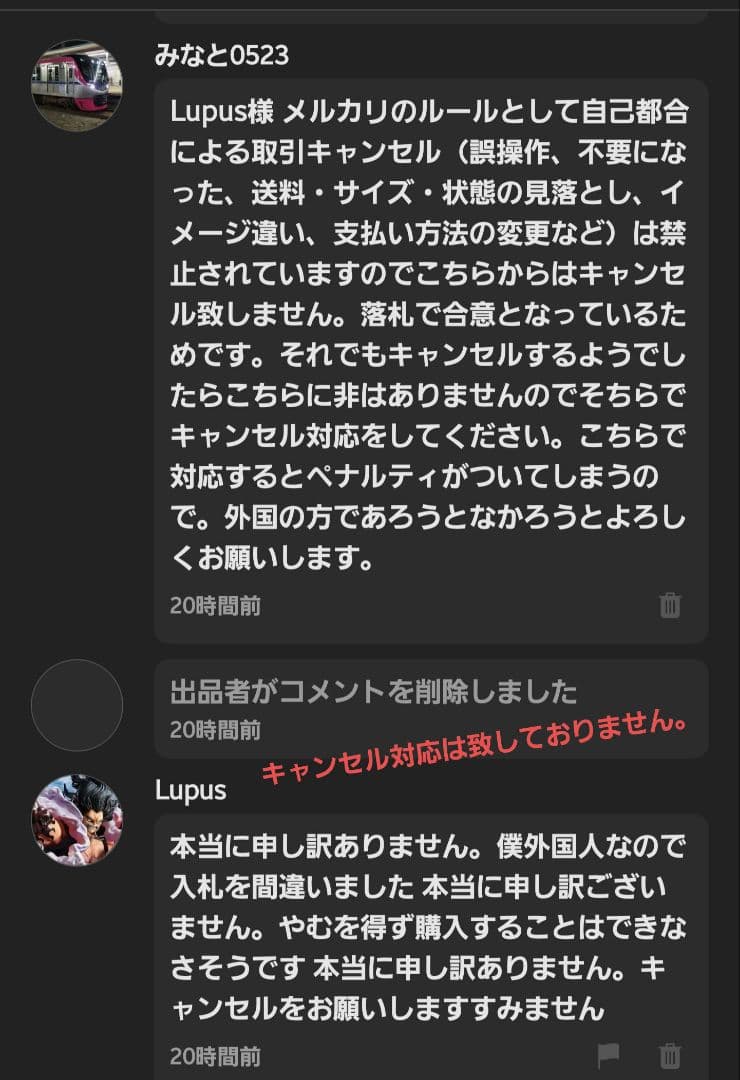Report Lupus's comment with the flag icon

pyautogui.click(x=608, y=1055)
